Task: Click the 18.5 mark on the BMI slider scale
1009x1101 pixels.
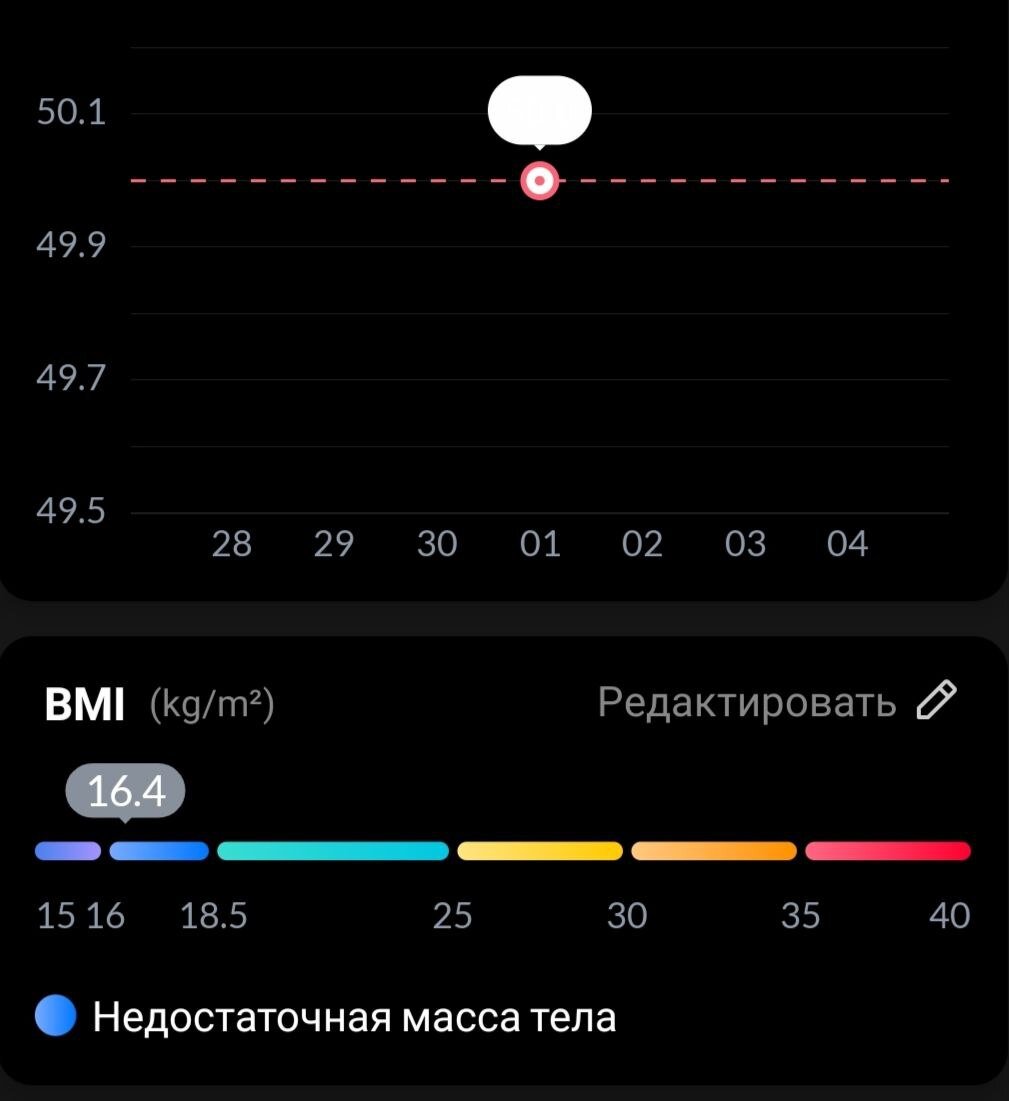Action: click(212, 915)
